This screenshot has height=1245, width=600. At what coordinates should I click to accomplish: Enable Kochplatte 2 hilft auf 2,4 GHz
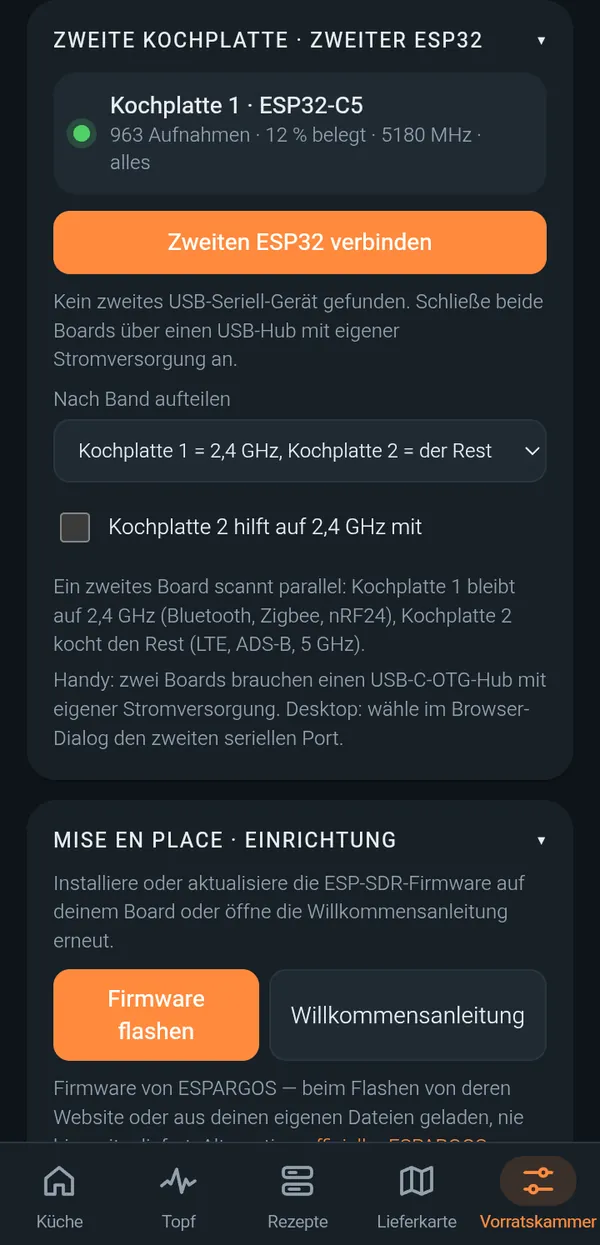pyautogui.click(x=75, y=527)
